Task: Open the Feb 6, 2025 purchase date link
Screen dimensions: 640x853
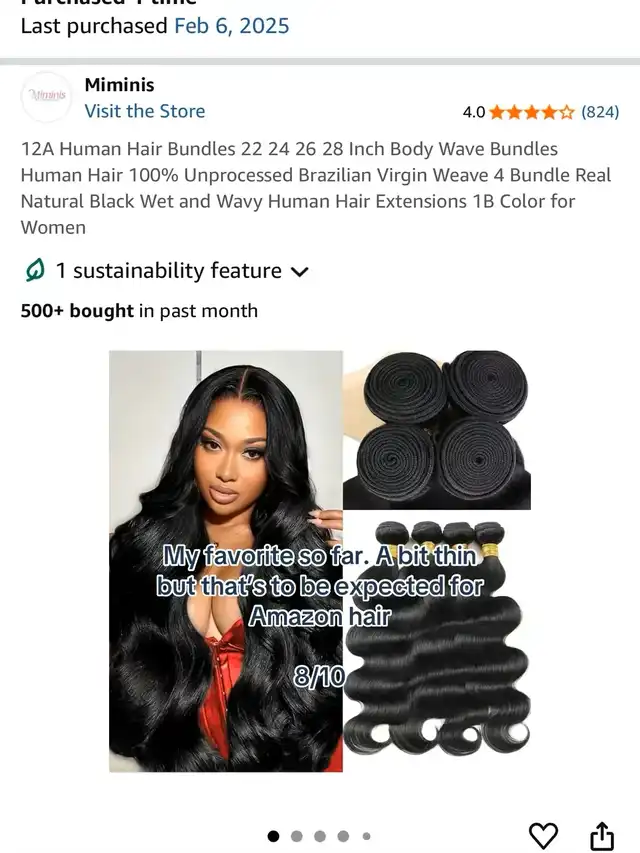Action: (x=232, y=26)
